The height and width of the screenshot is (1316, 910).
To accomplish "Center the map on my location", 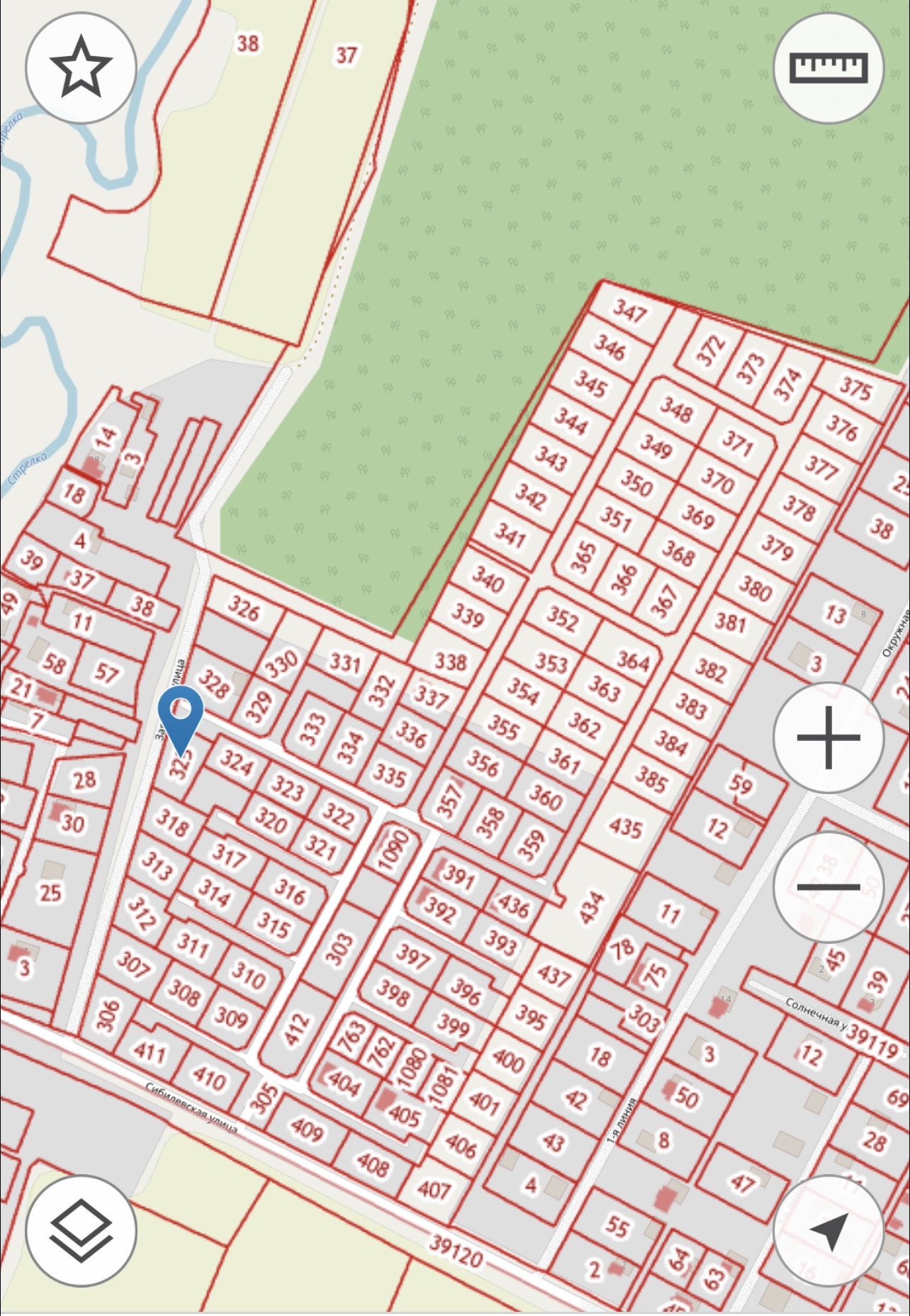I will (828, 1230).
